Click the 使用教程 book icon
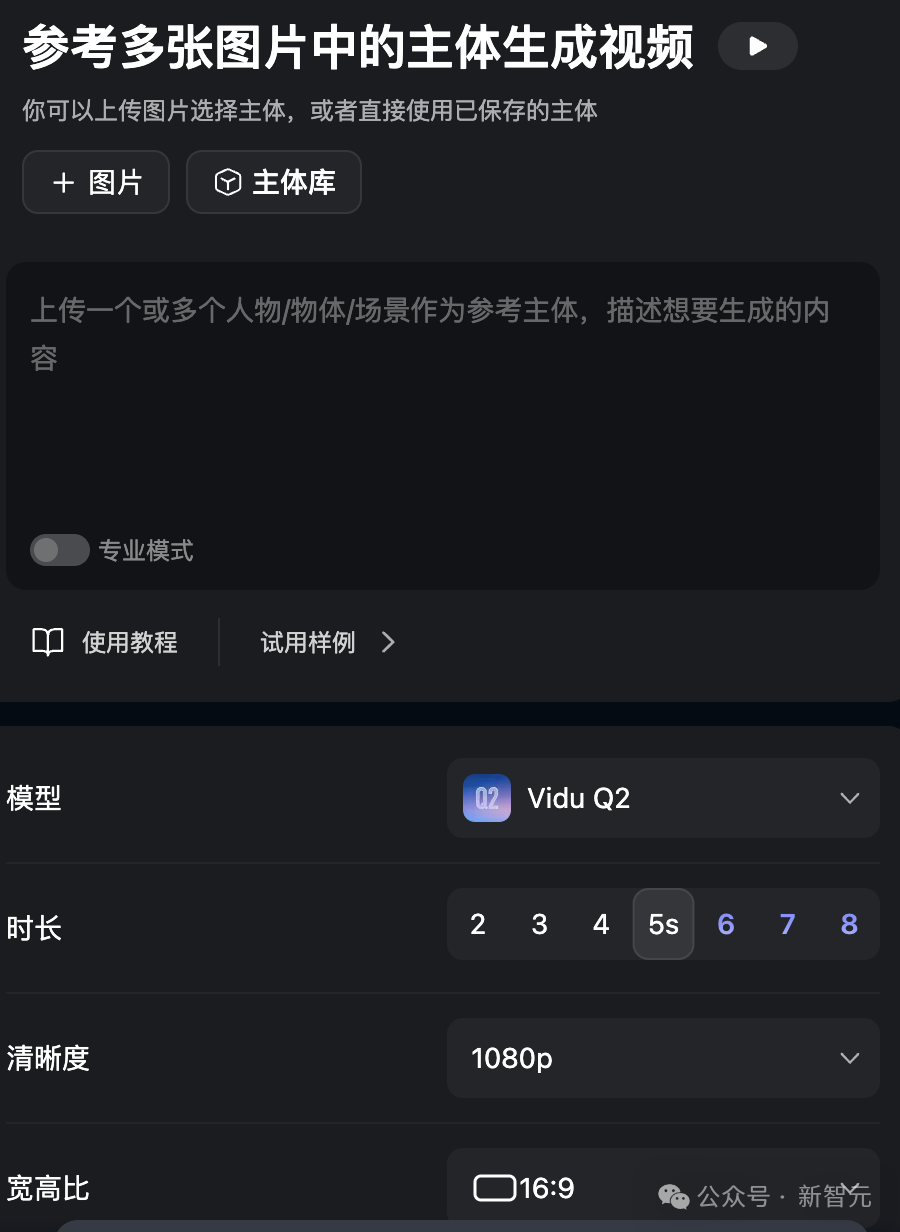 point(47,642)
